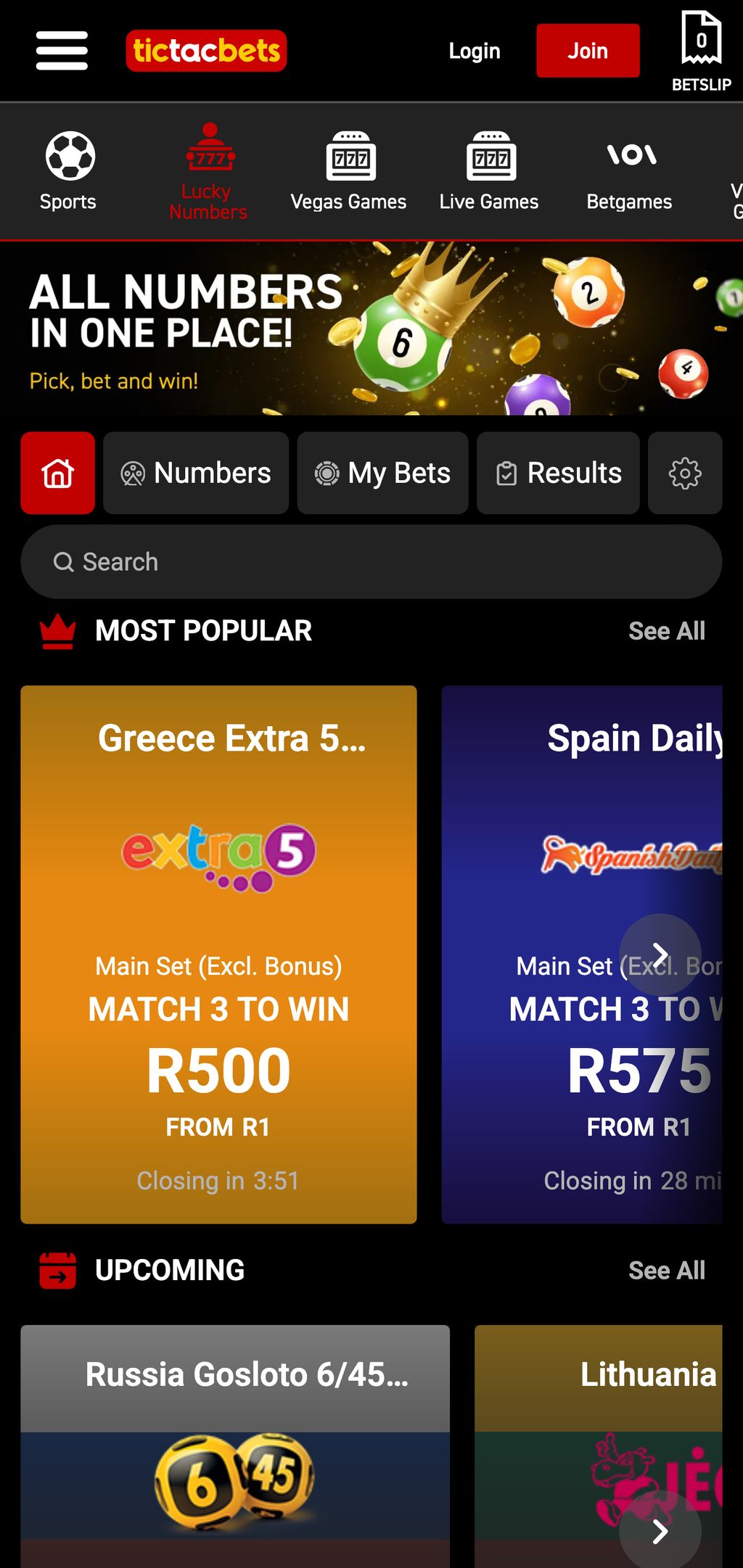The width and height of the screenshot is (743, 1568).
Task: Open the Live Games section
Action: [x=489, y=171]
